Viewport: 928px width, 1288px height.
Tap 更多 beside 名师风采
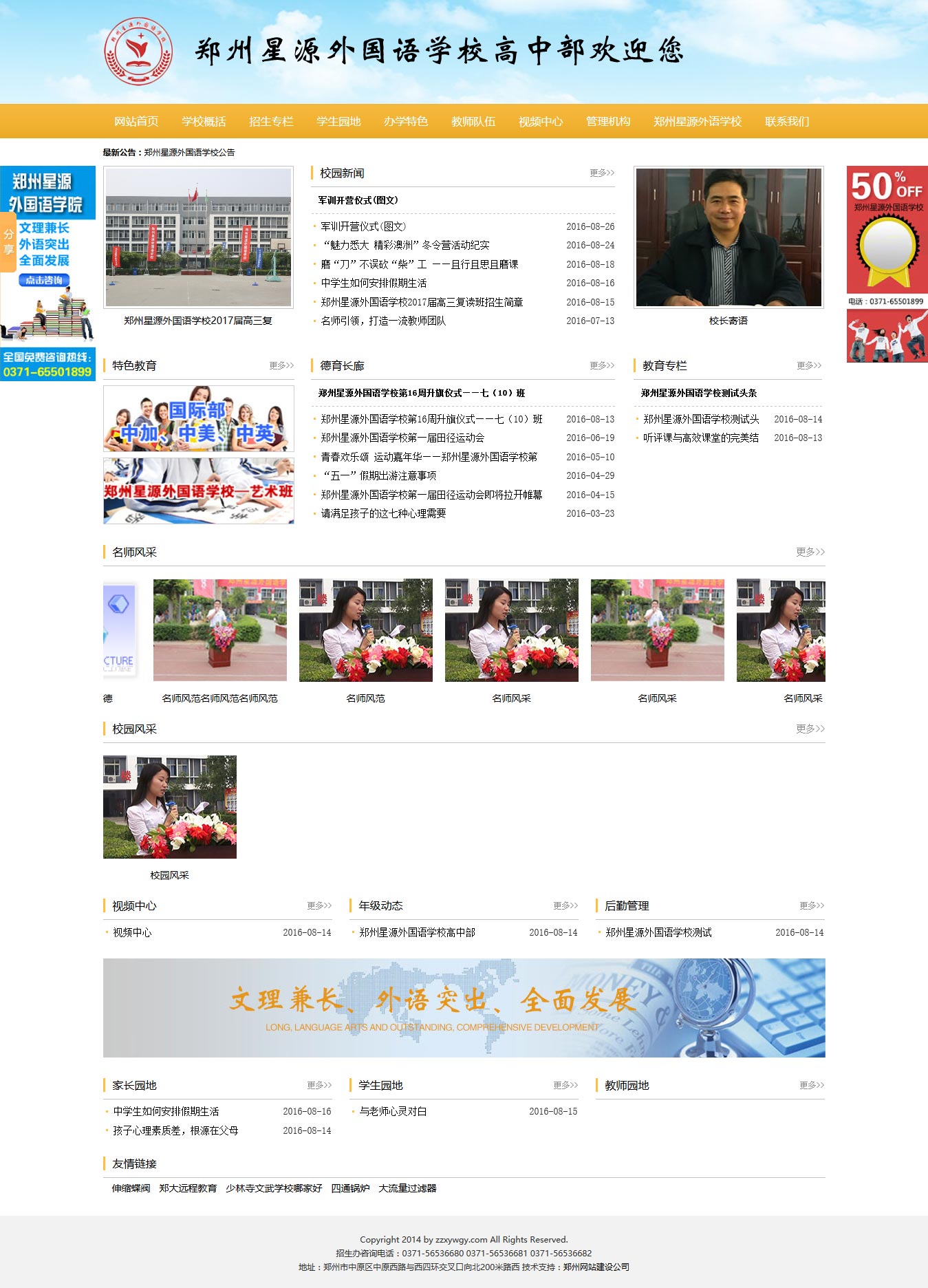tap(810, 552)
